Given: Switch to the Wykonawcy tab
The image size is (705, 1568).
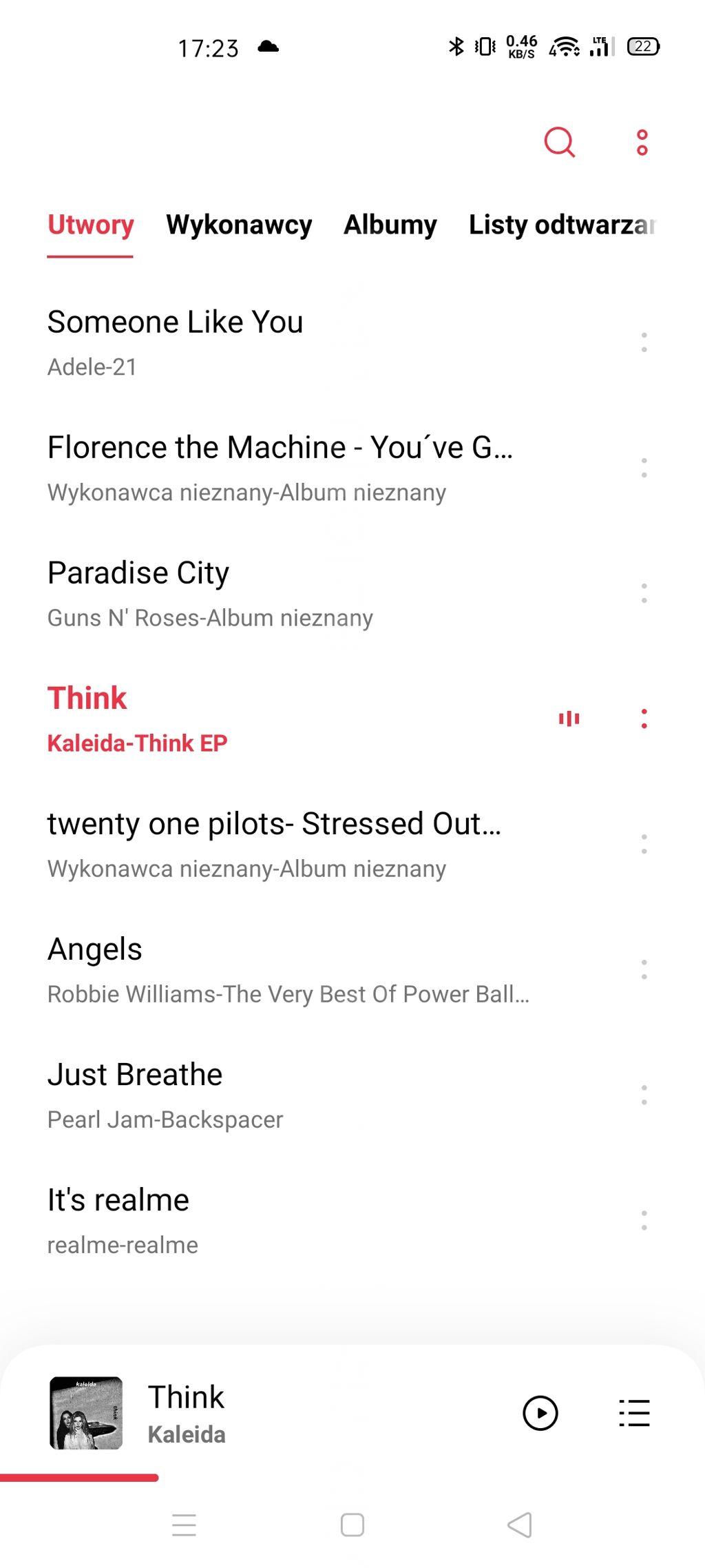Looking at the screenshot, I should [239, 225].
